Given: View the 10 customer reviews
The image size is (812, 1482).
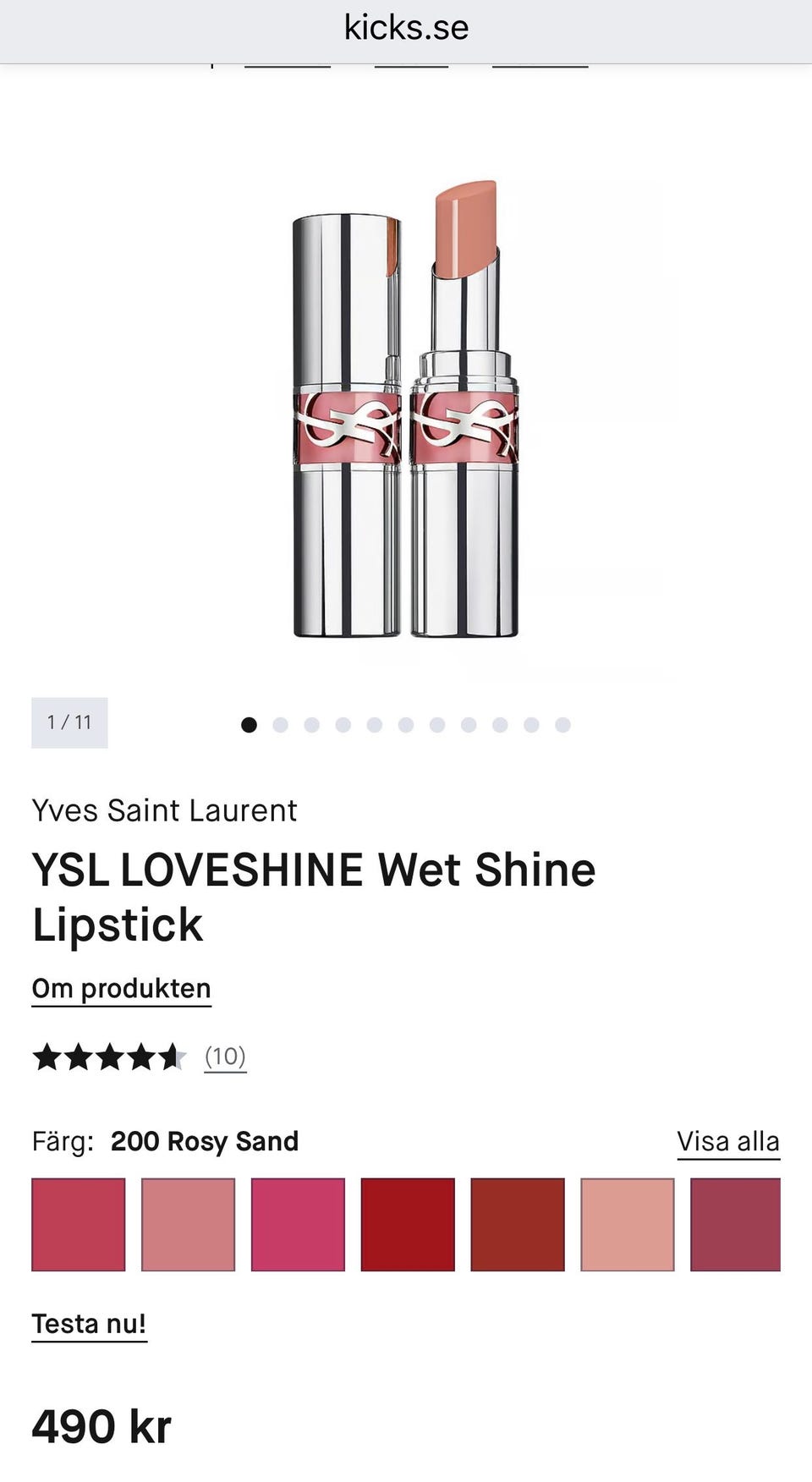Looking at the screenshot, I should (x=225, y=1057).
